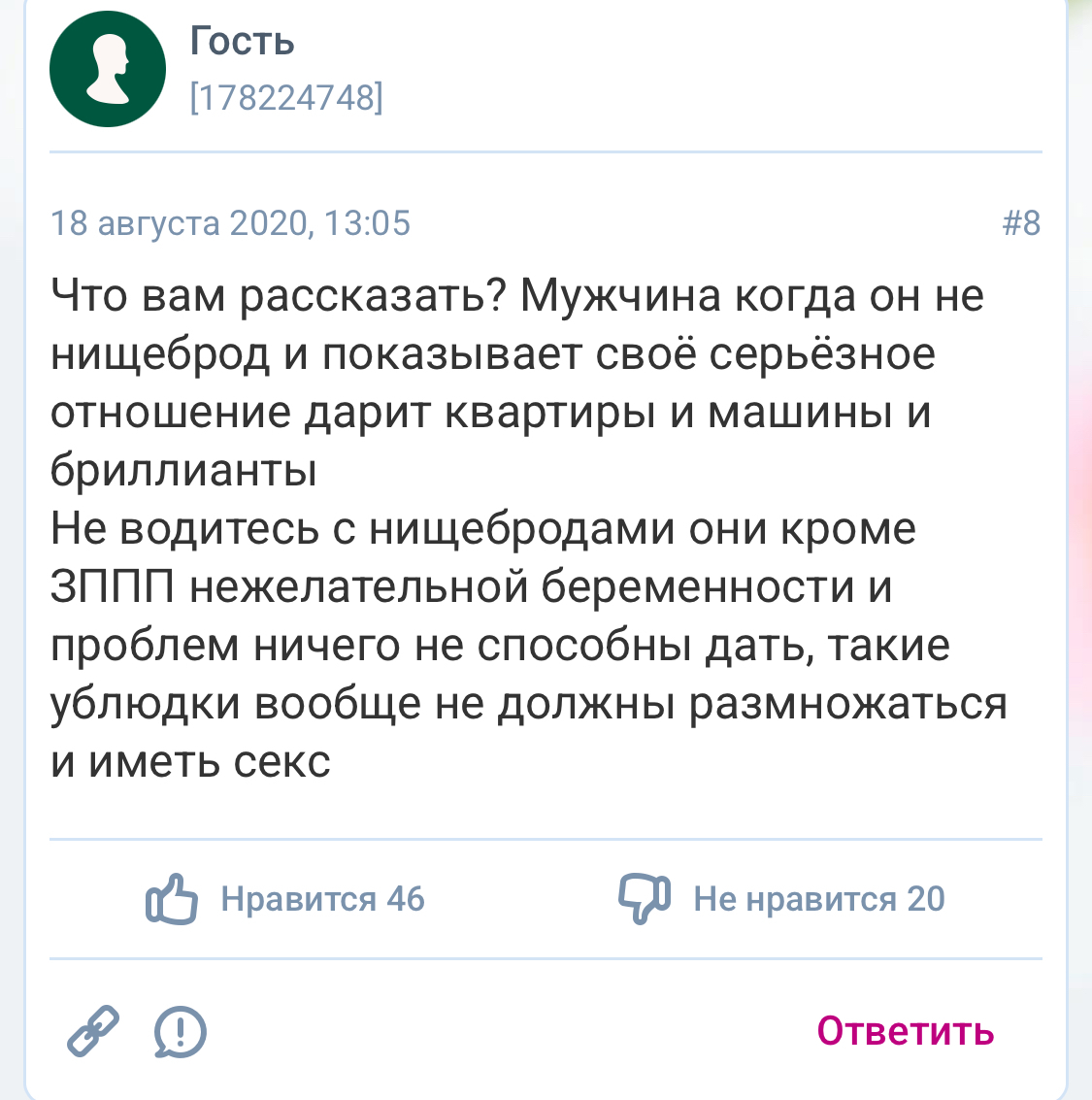Reply with the "Ответить" button
The width and height of the screenshot is (1092, 1100).
click(x=905, y=1031)
